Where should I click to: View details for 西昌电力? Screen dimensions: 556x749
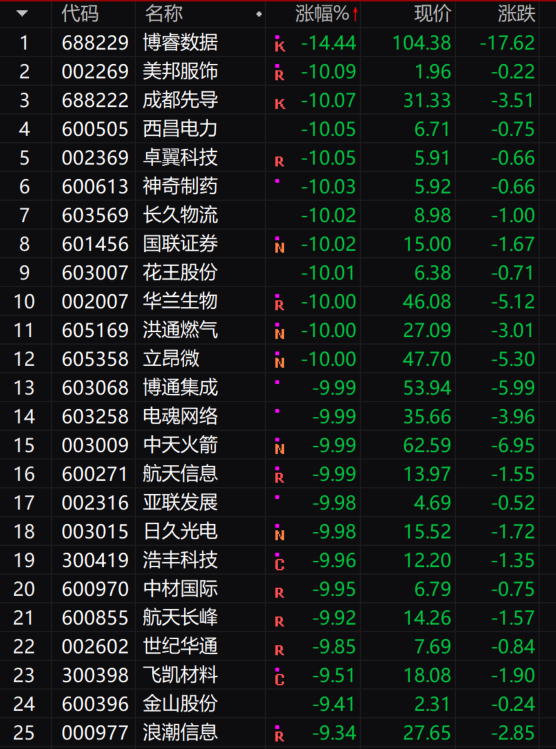[x=278, y=129]
